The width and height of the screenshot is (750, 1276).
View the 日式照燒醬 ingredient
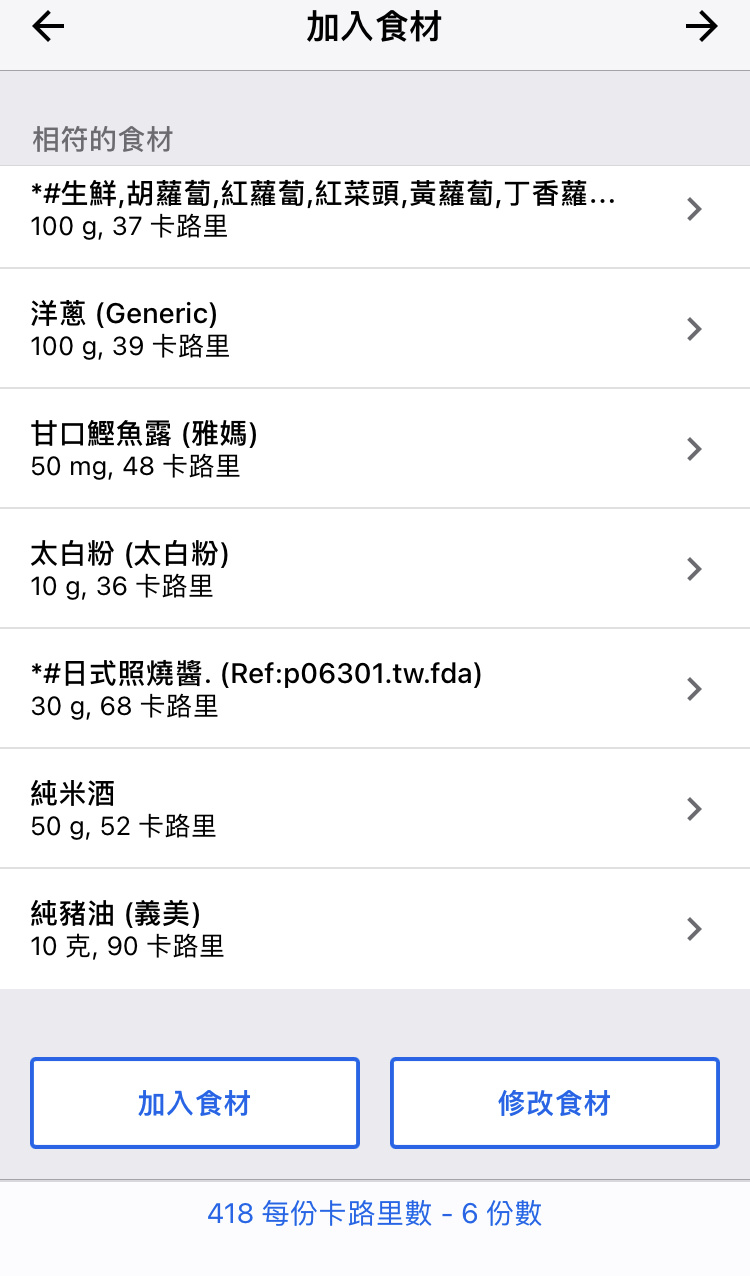[x=374, y=689]
